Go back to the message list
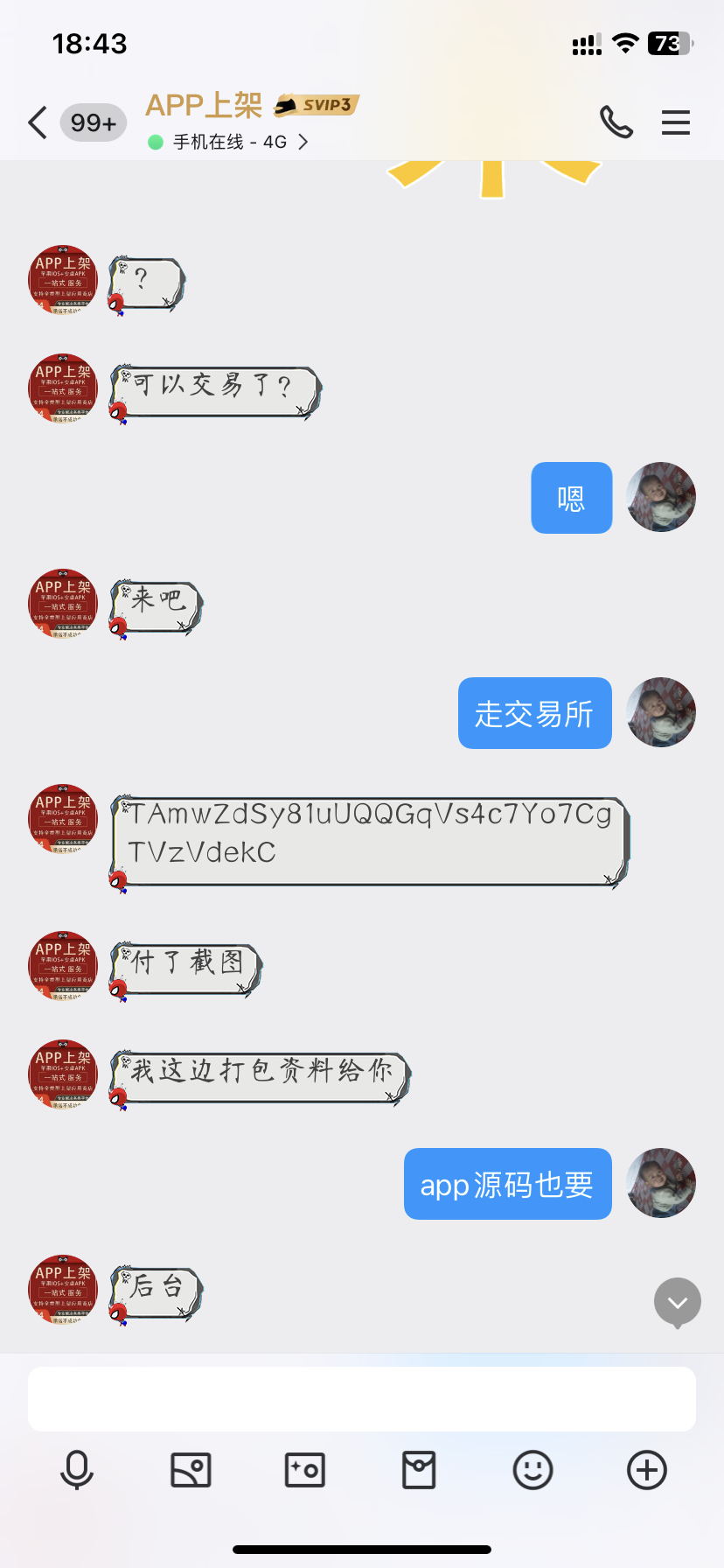The image size is (724, 1568). coord(38,122)
